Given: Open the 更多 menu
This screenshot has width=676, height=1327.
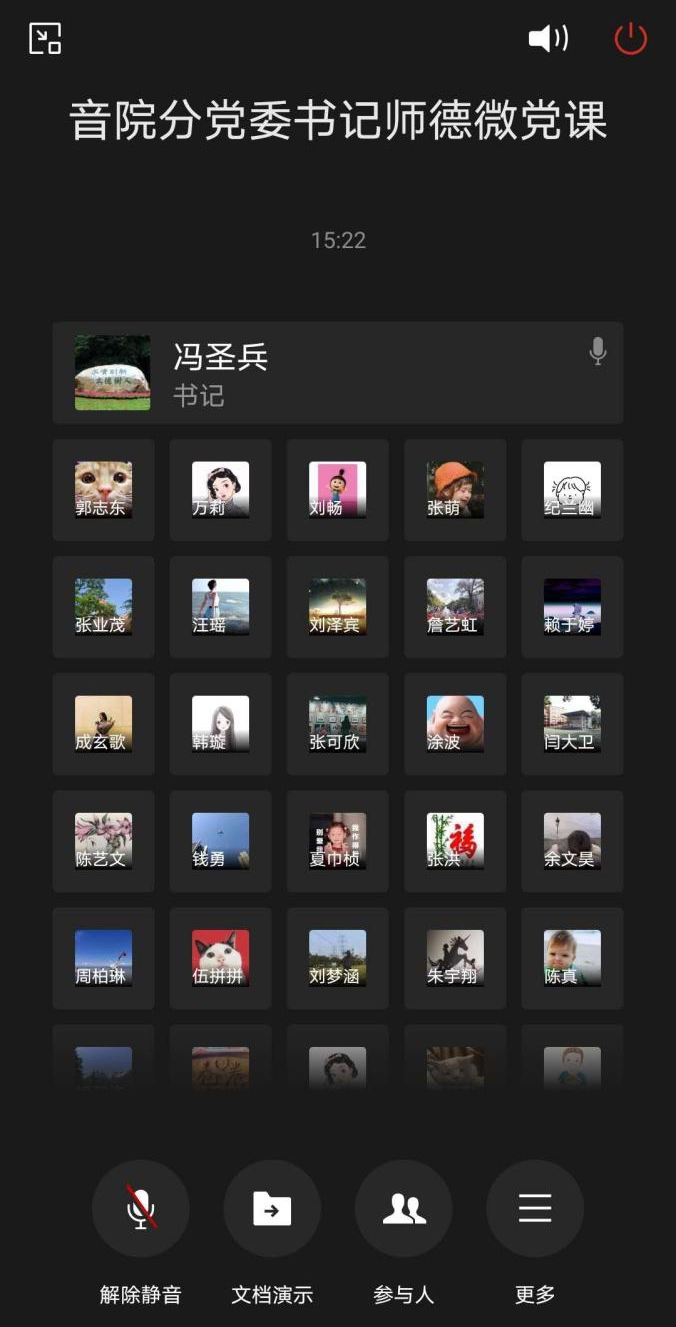Looking at the screenshot, I should coord(535,1209).
